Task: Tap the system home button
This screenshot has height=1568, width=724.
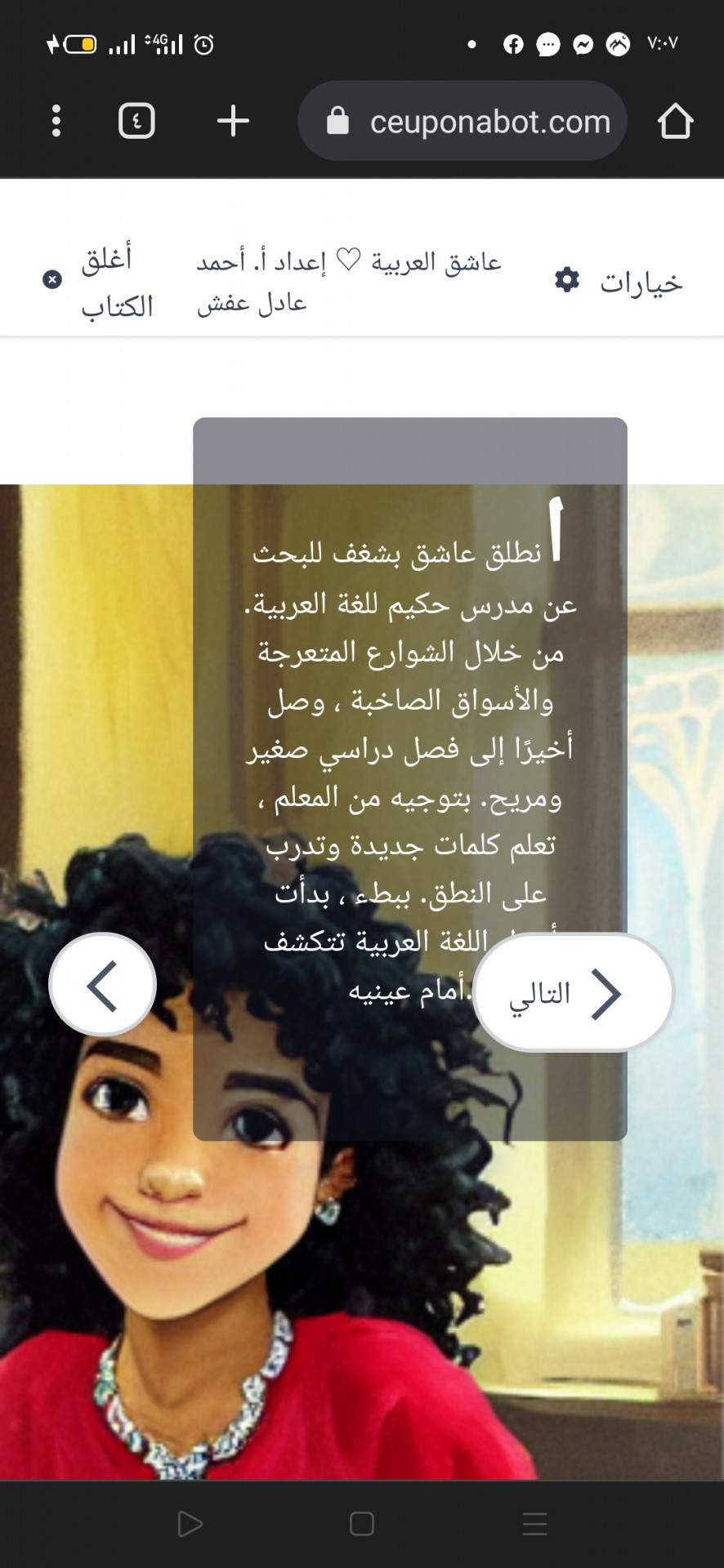Action: 361,1524
